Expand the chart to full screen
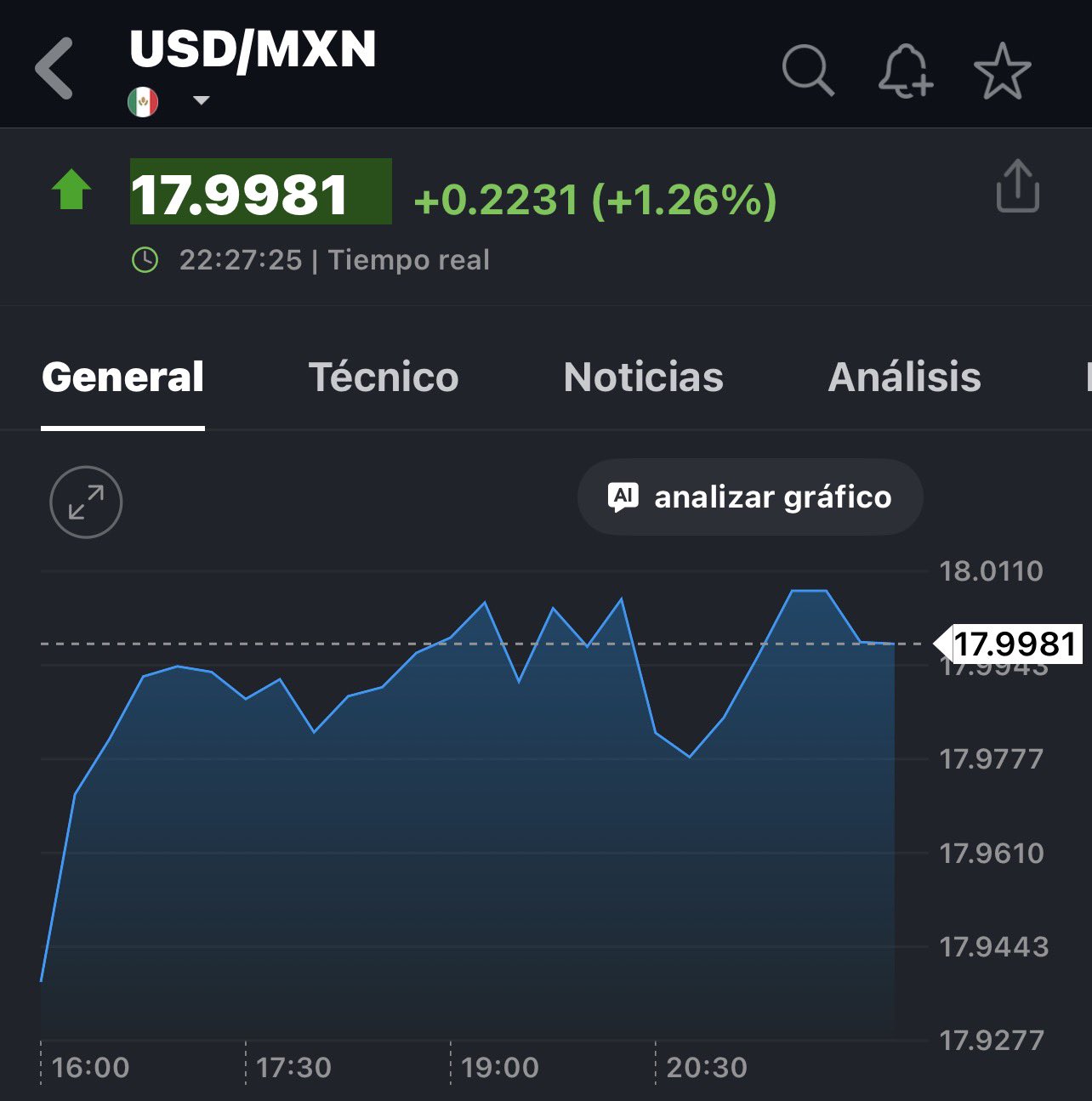The image size is (1092, 1101). (86, 502)
